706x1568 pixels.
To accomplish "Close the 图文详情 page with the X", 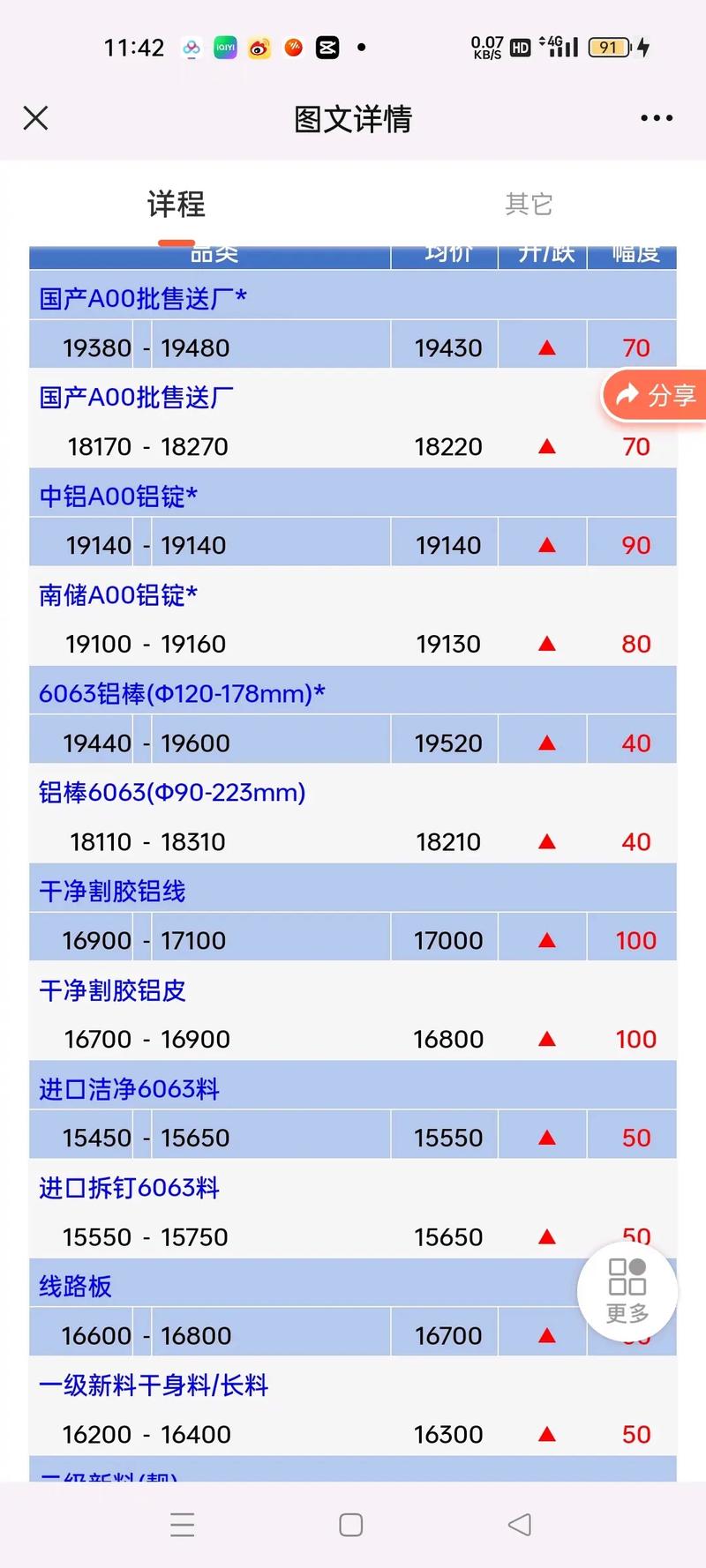I will pyautogui.click(x=34, y=117).
